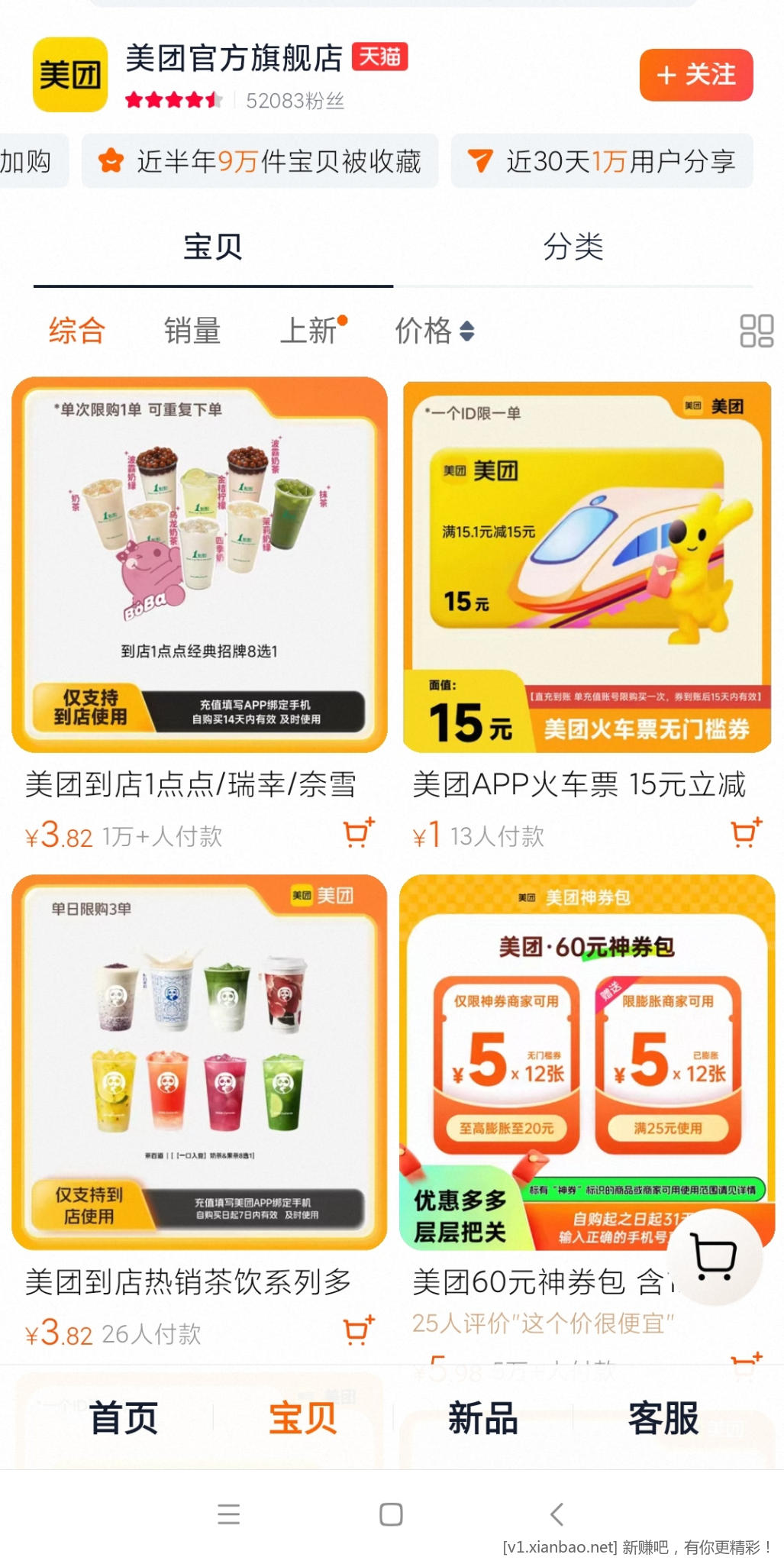Toggle the grid layout view icon
The image size is (784, 1564).
[x=756, y=331]
